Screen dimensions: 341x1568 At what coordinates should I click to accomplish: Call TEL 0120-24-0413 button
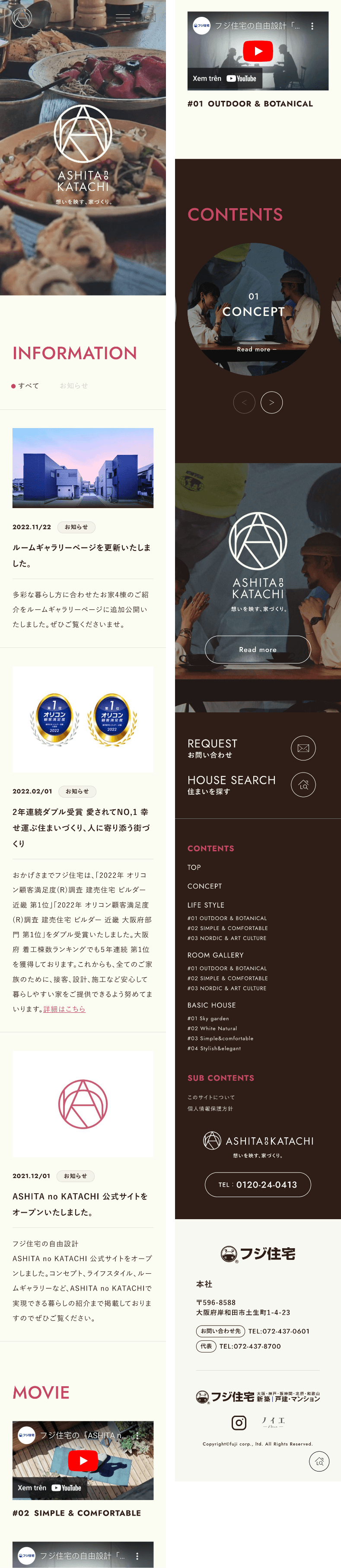coord(258,1184)
